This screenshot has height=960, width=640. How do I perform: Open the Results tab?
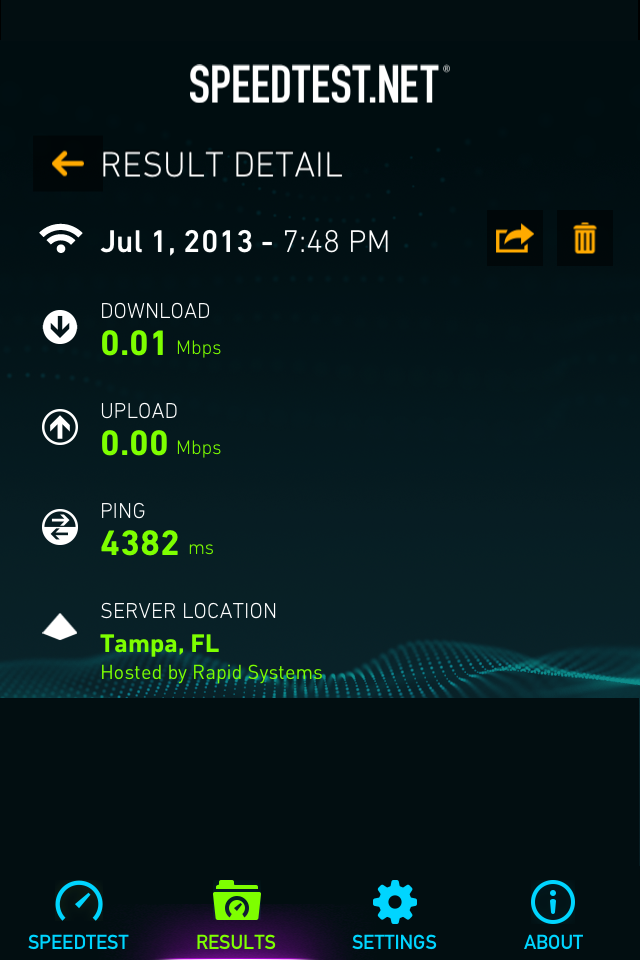point(236,915)
